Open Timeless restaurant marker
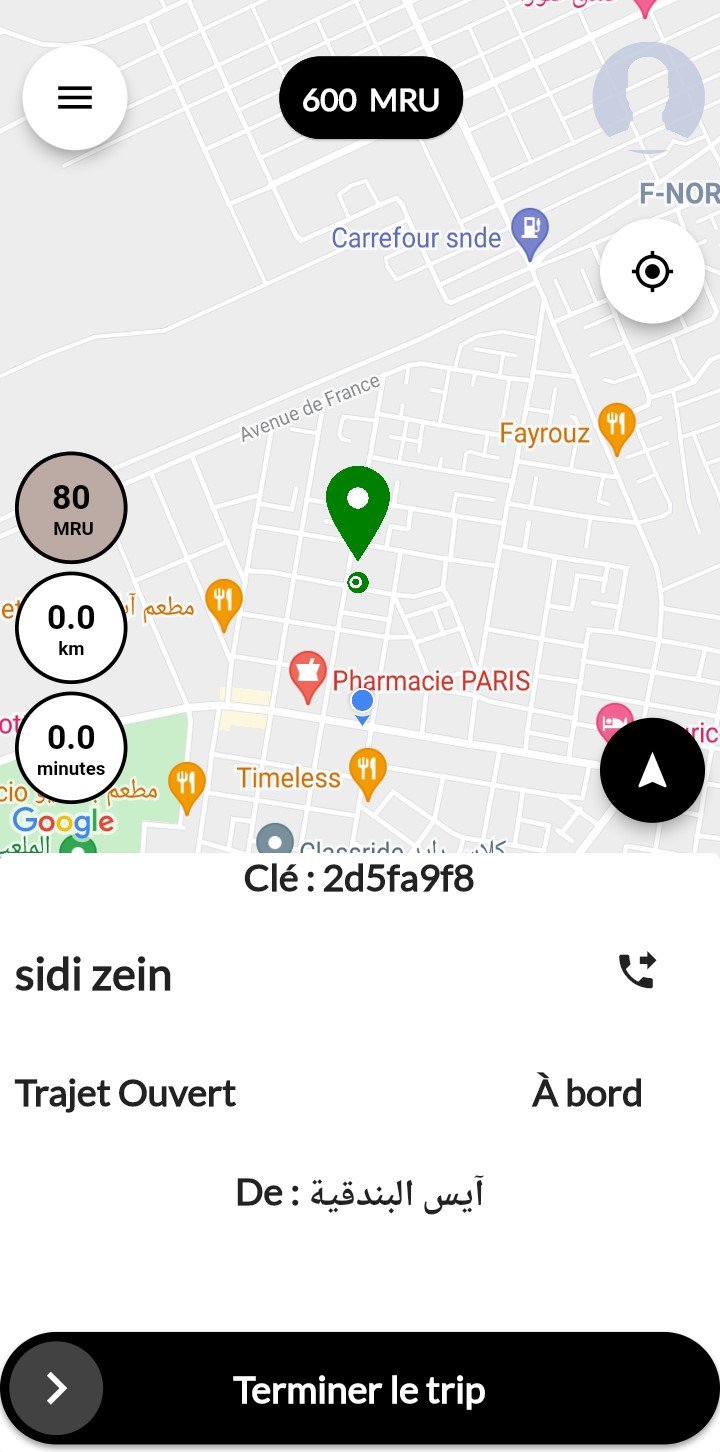This screenshot has height=1452, width=720. pos(367,775)
